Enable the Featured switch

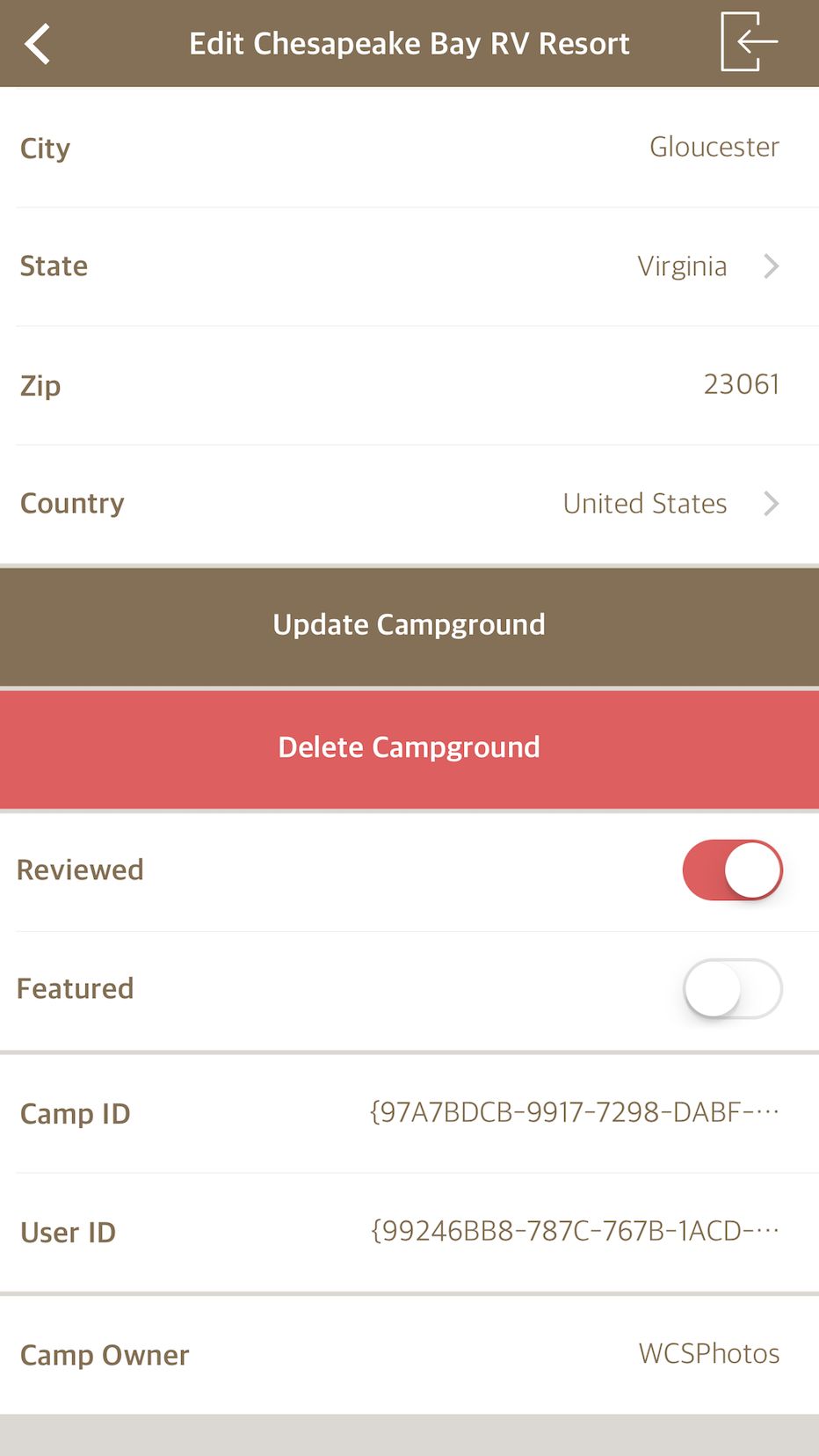pyautogui.click(x=732, y=989)
